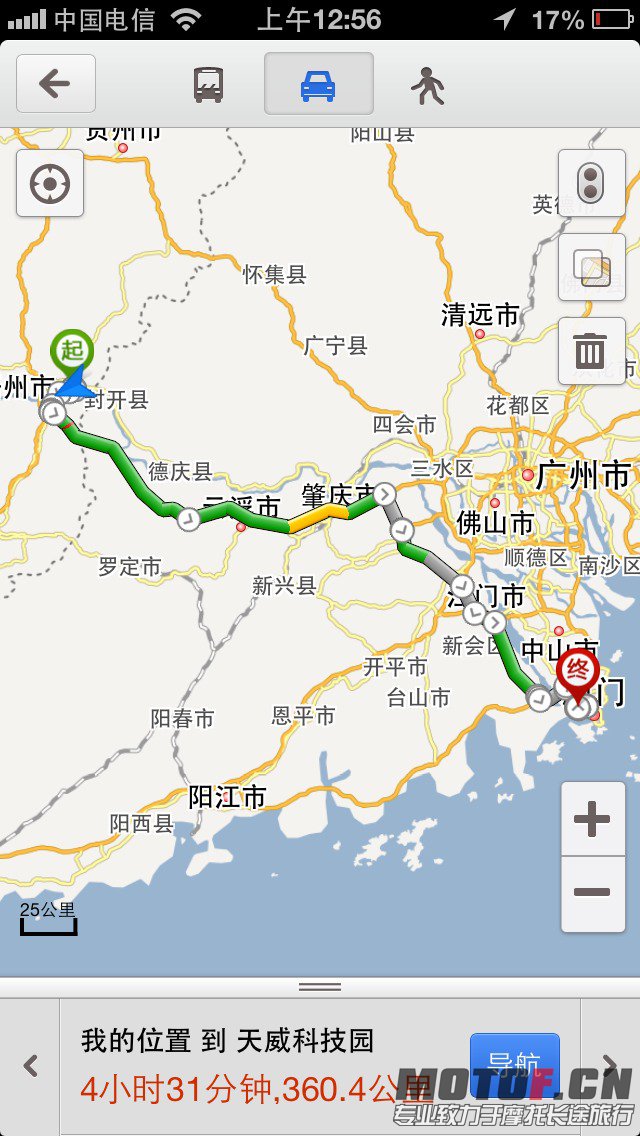Switch to the bus transit mode

click(x=208, y=85)
